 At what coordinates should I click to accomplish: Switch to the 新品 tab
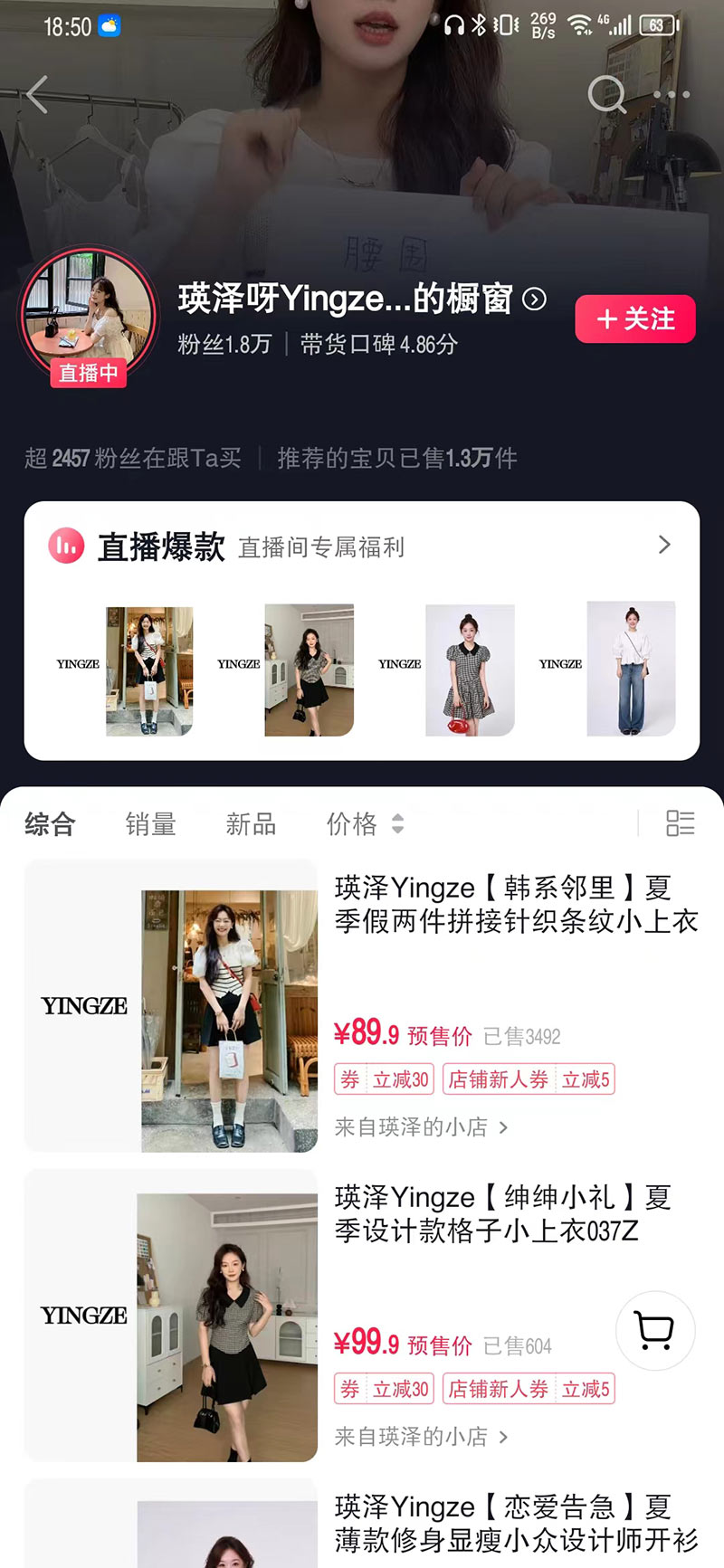tap(251, 823)
